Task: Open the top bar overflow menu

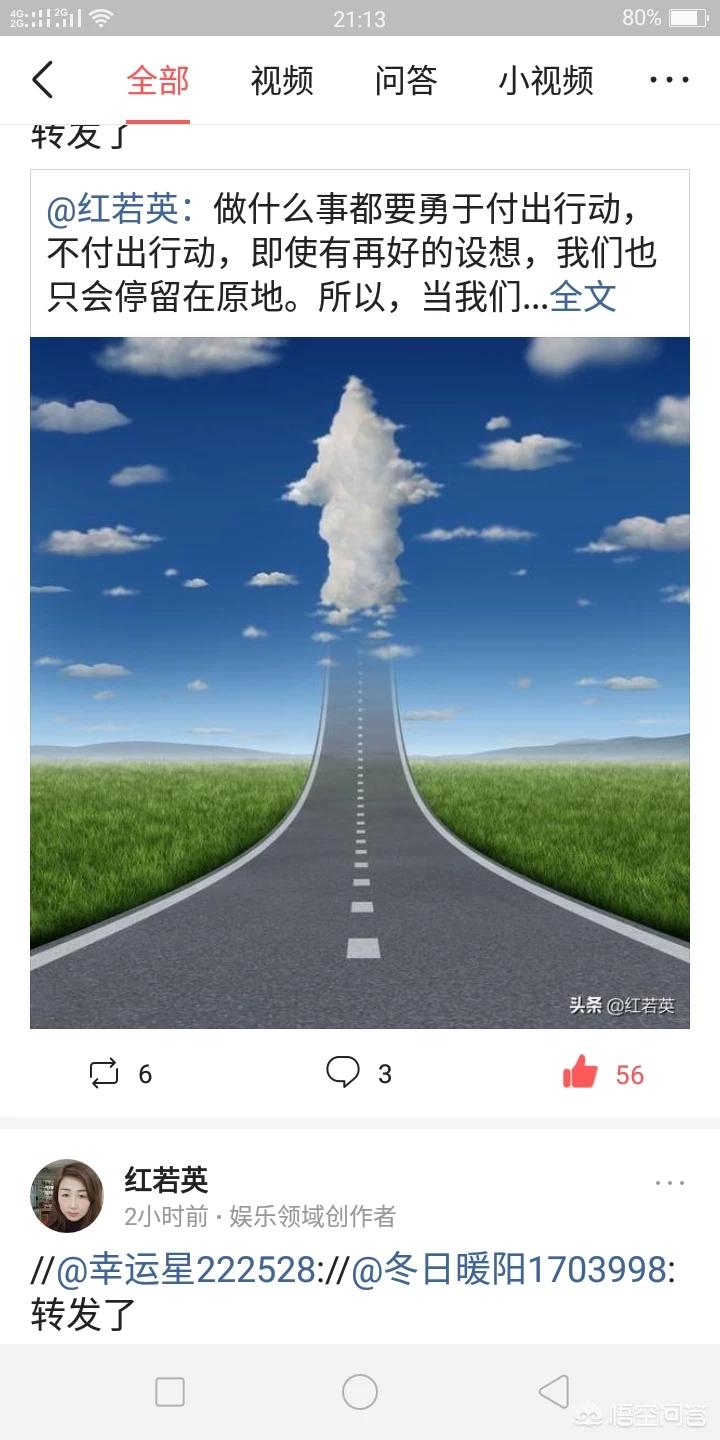Action: tap(669, 80)
